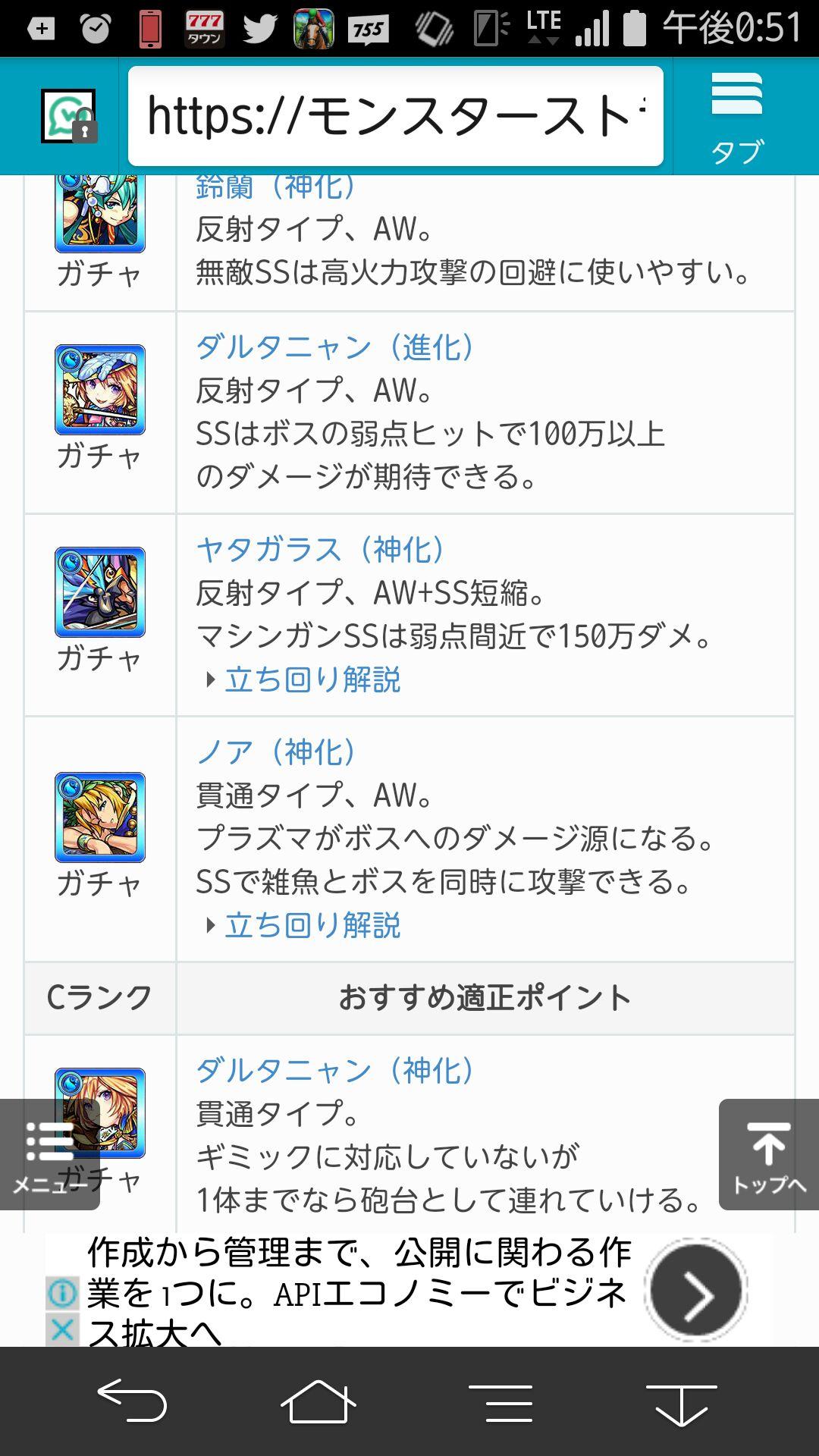Close the ad with the X icon
Viewport: 819px width, 1456px height.
click(x=62, y=1329)
